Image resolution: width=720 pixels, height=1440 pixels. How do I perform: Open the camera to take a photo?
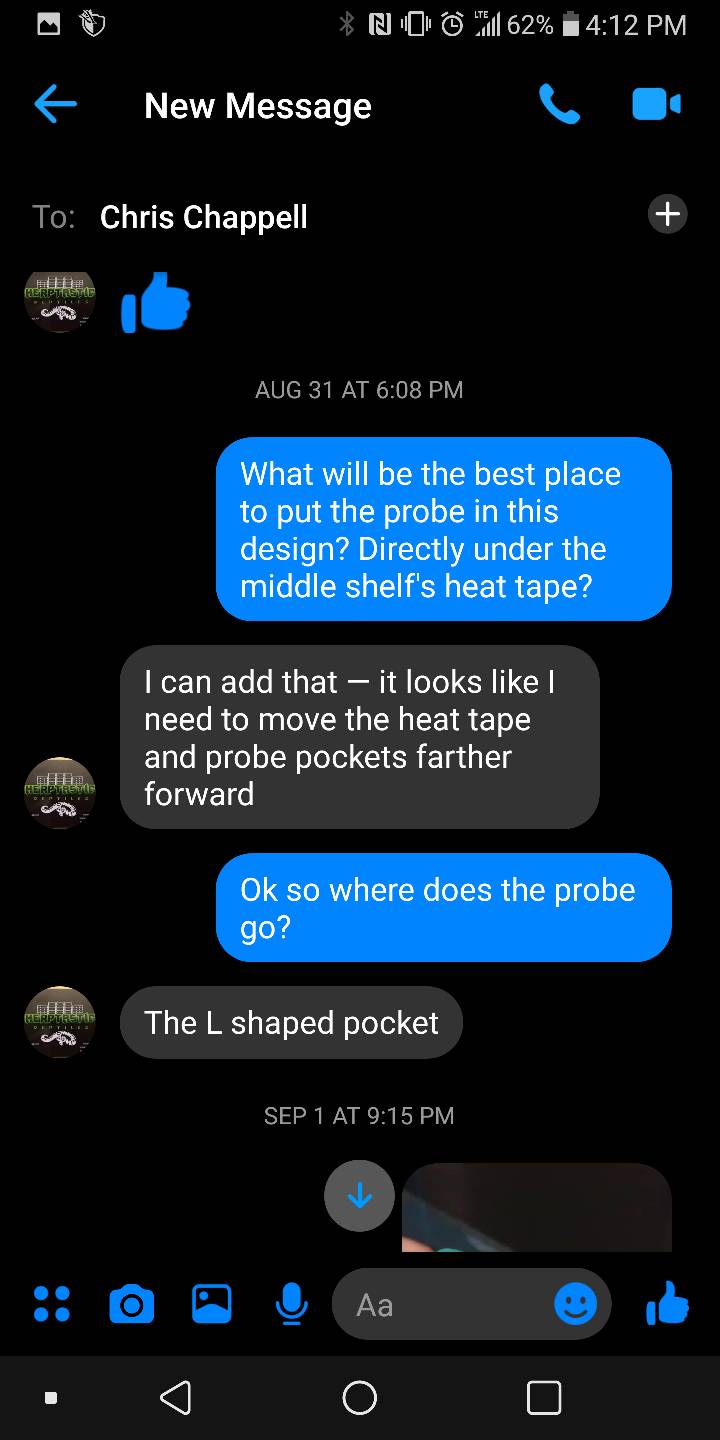click(131, 1304)
